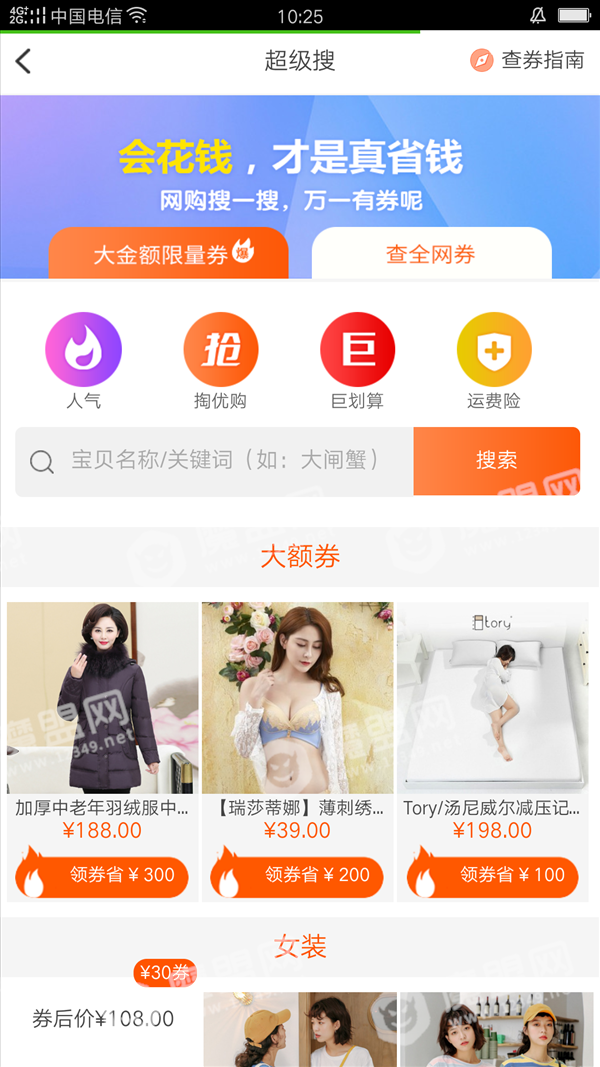This screenshot has width=600, height=1067.
Task: Open the 人气 category
Action: [84, 361]
